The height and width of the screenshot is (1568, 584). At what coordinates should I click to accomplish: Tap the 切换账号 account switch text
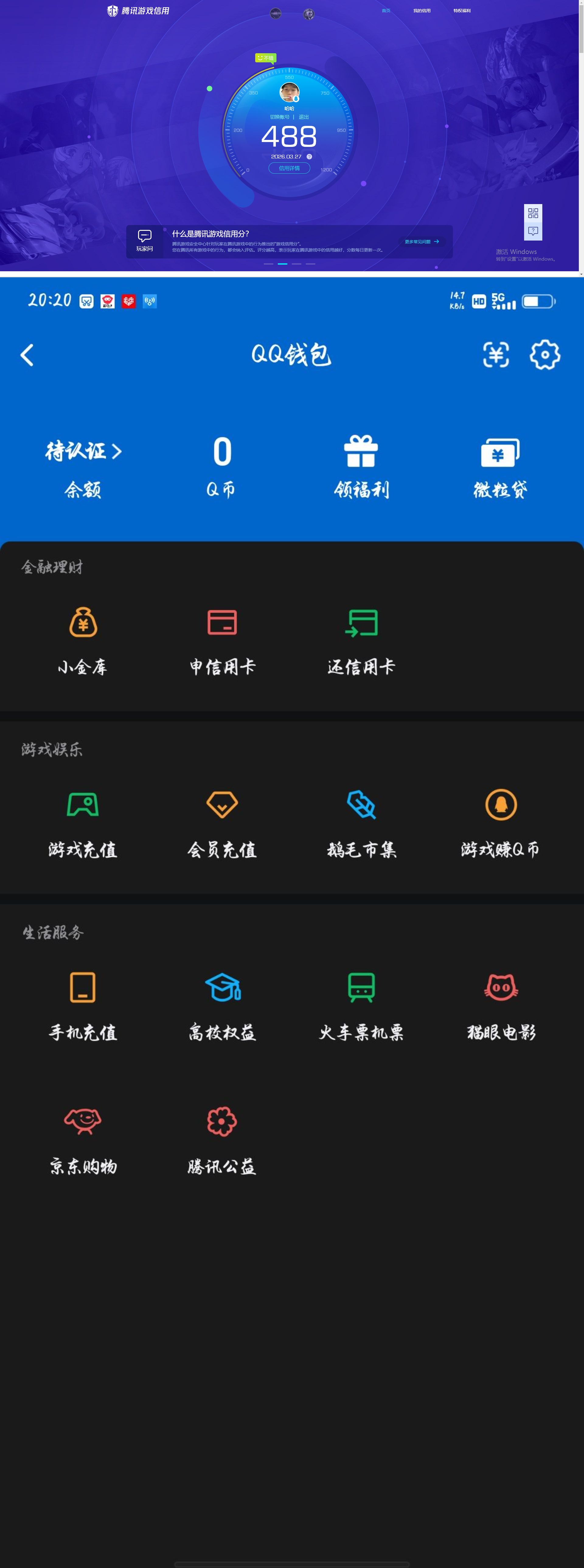[280, 117]
